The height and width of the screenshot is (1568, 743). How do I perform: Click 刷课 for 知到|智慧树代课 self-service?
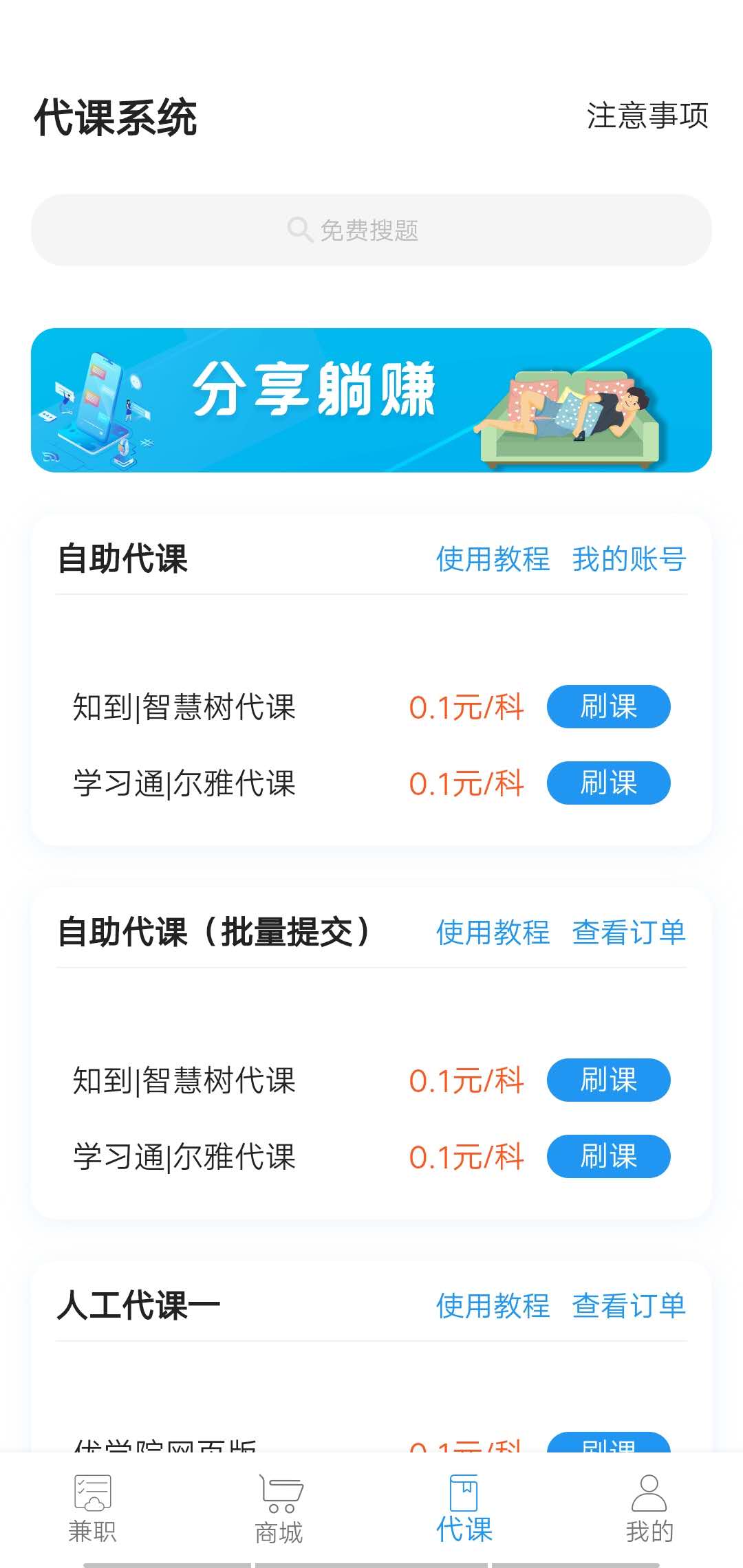pos(608,706)
